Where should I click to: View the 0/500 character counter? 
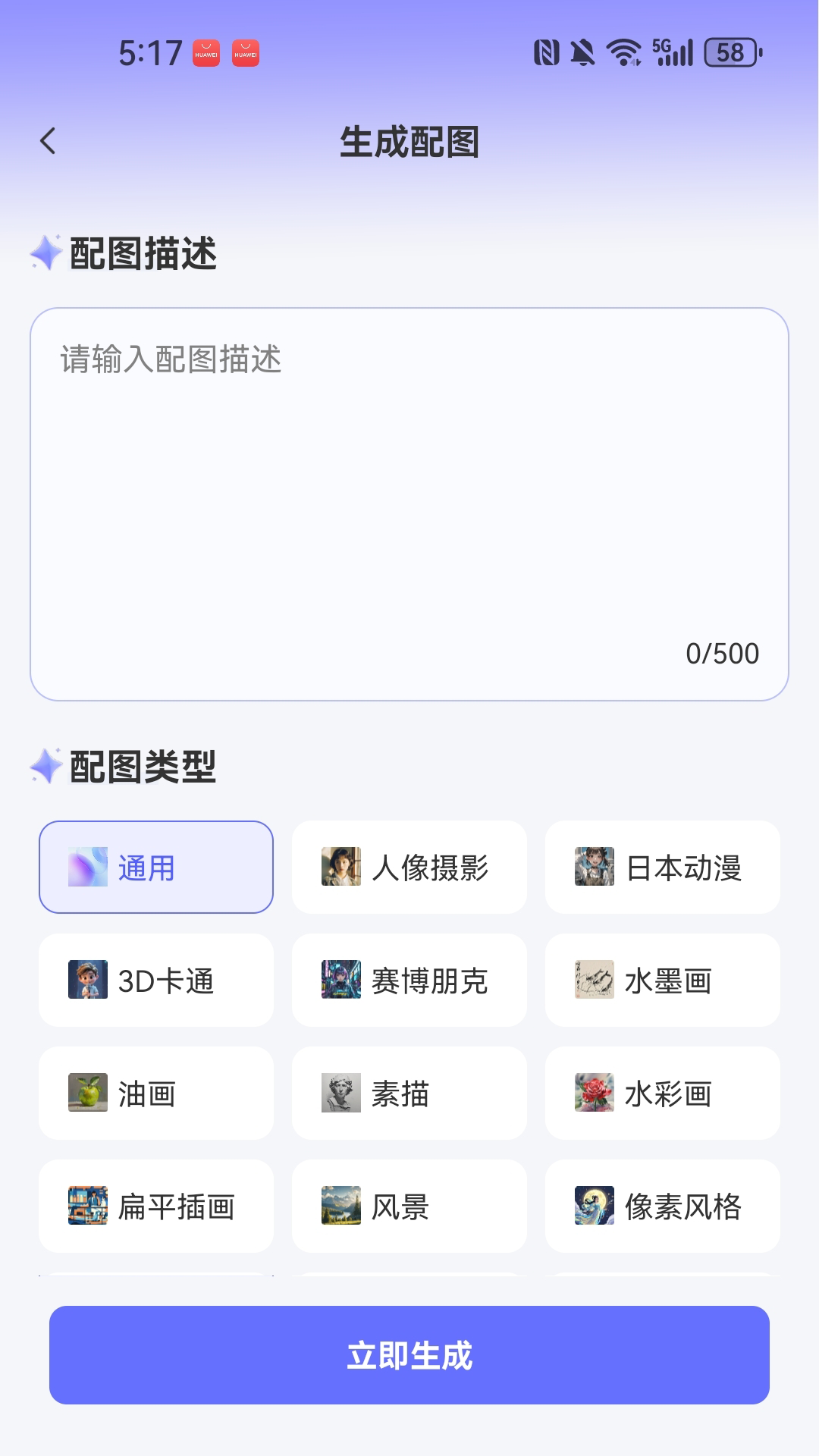721,653
